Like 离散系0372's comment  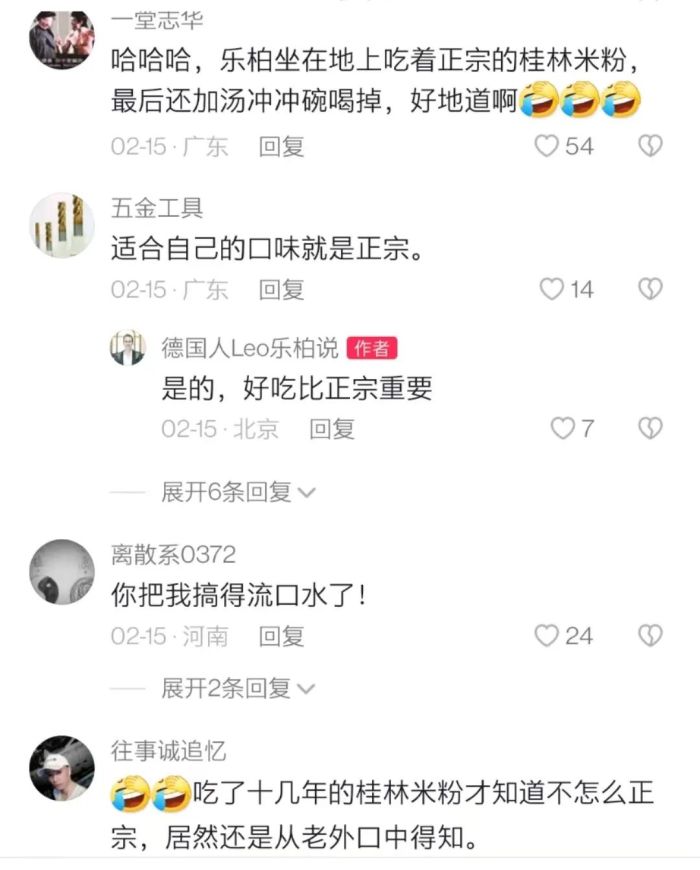pos(546,635)
